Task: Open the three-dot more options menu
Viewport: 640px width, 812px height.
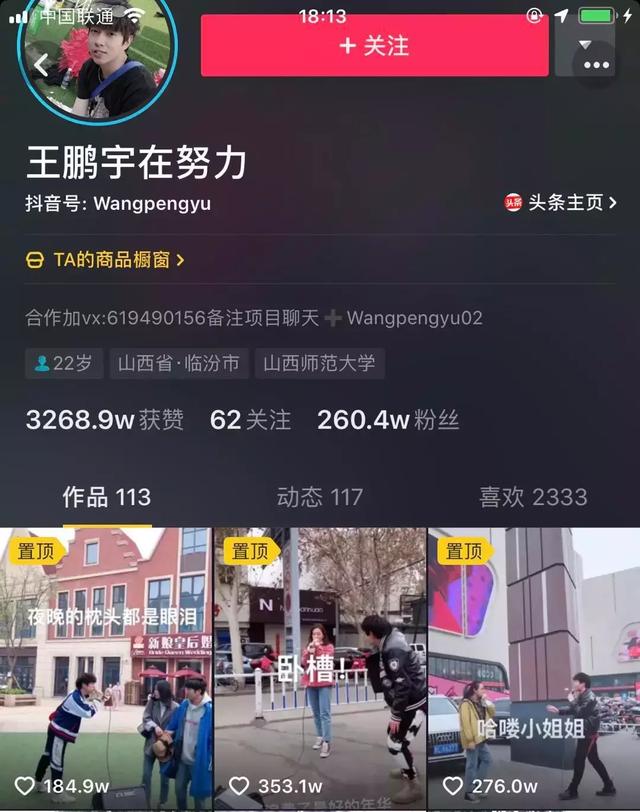Action: pos(596,65)
